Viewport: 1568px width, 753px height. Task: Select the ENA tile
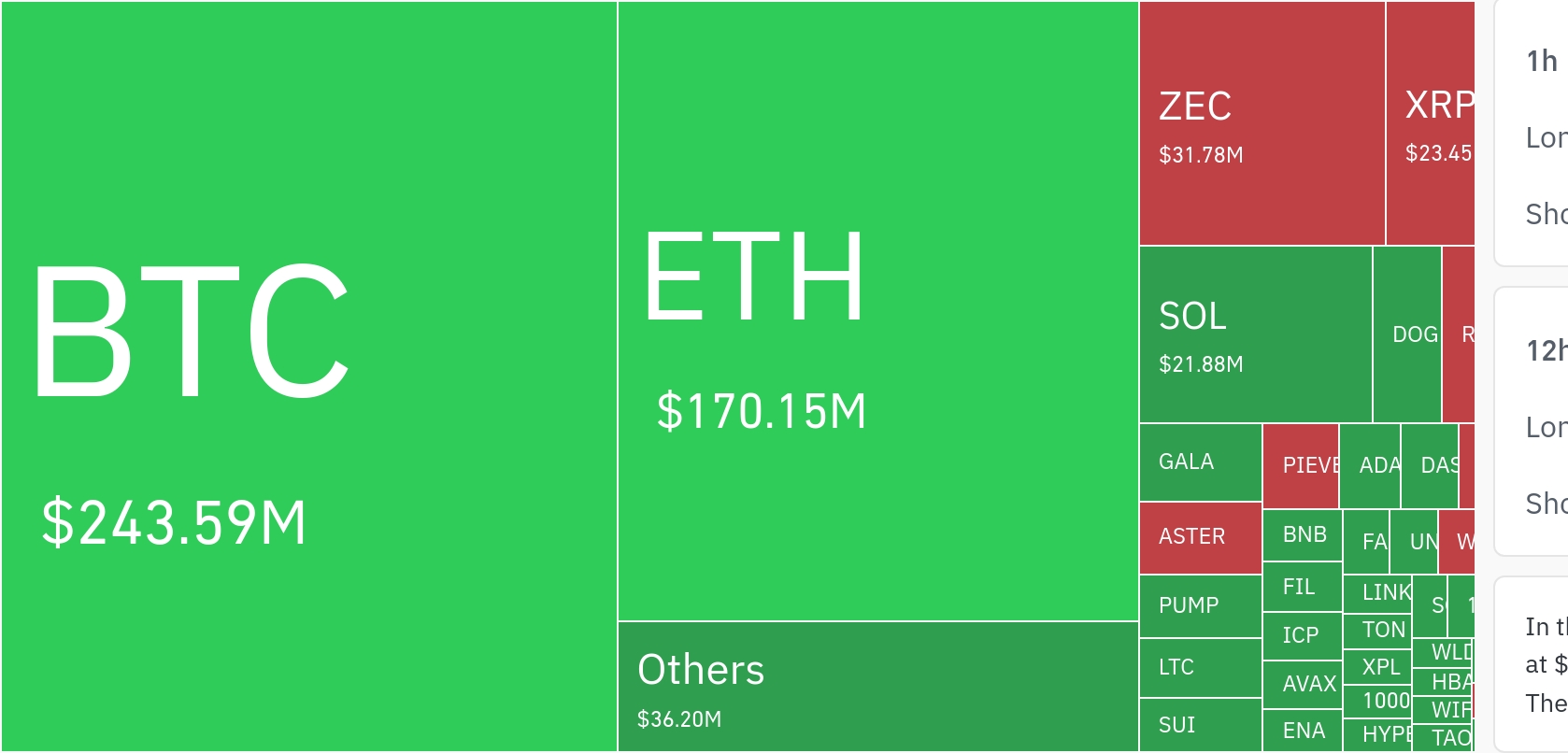pyautogui.click(x=1302, y=731)
